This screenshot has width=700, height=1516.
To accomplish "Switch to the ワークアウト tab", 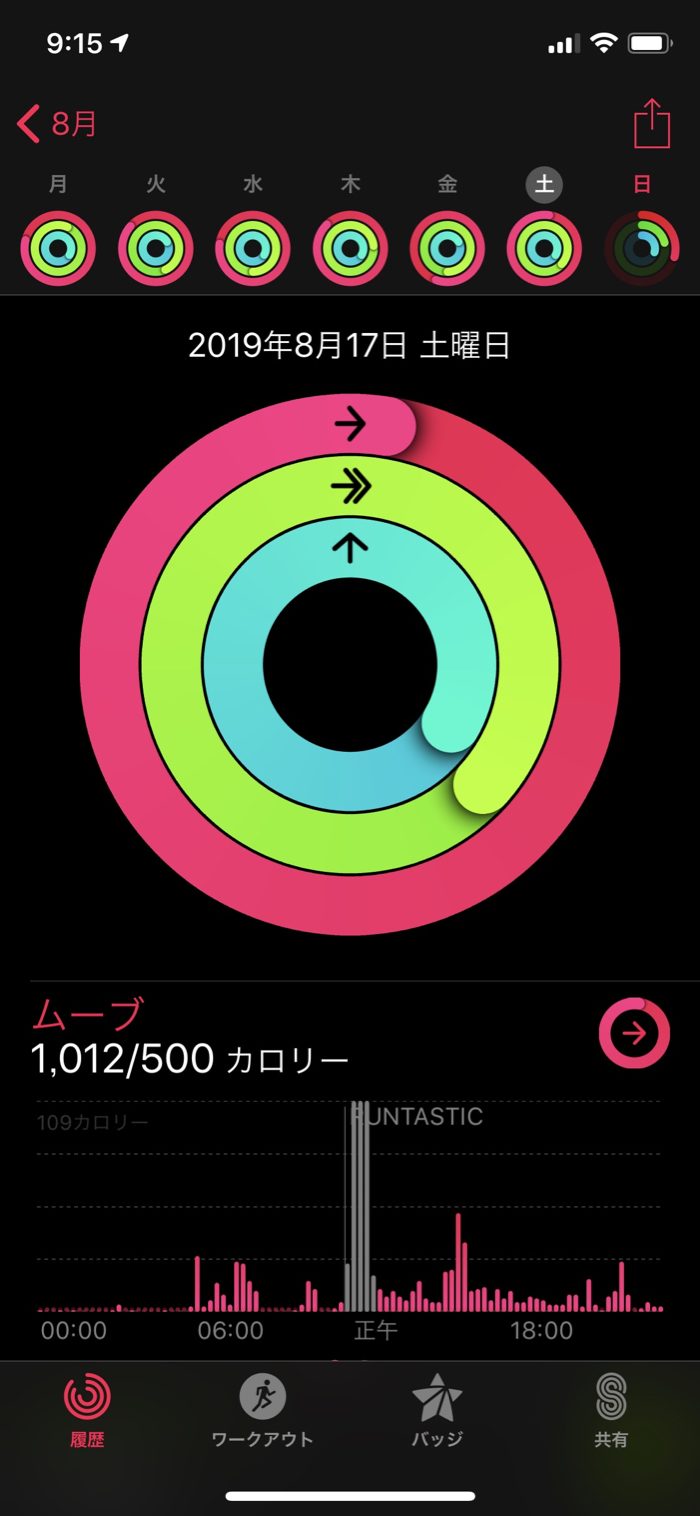I will pyautogui.click(x=262, y=1410).
